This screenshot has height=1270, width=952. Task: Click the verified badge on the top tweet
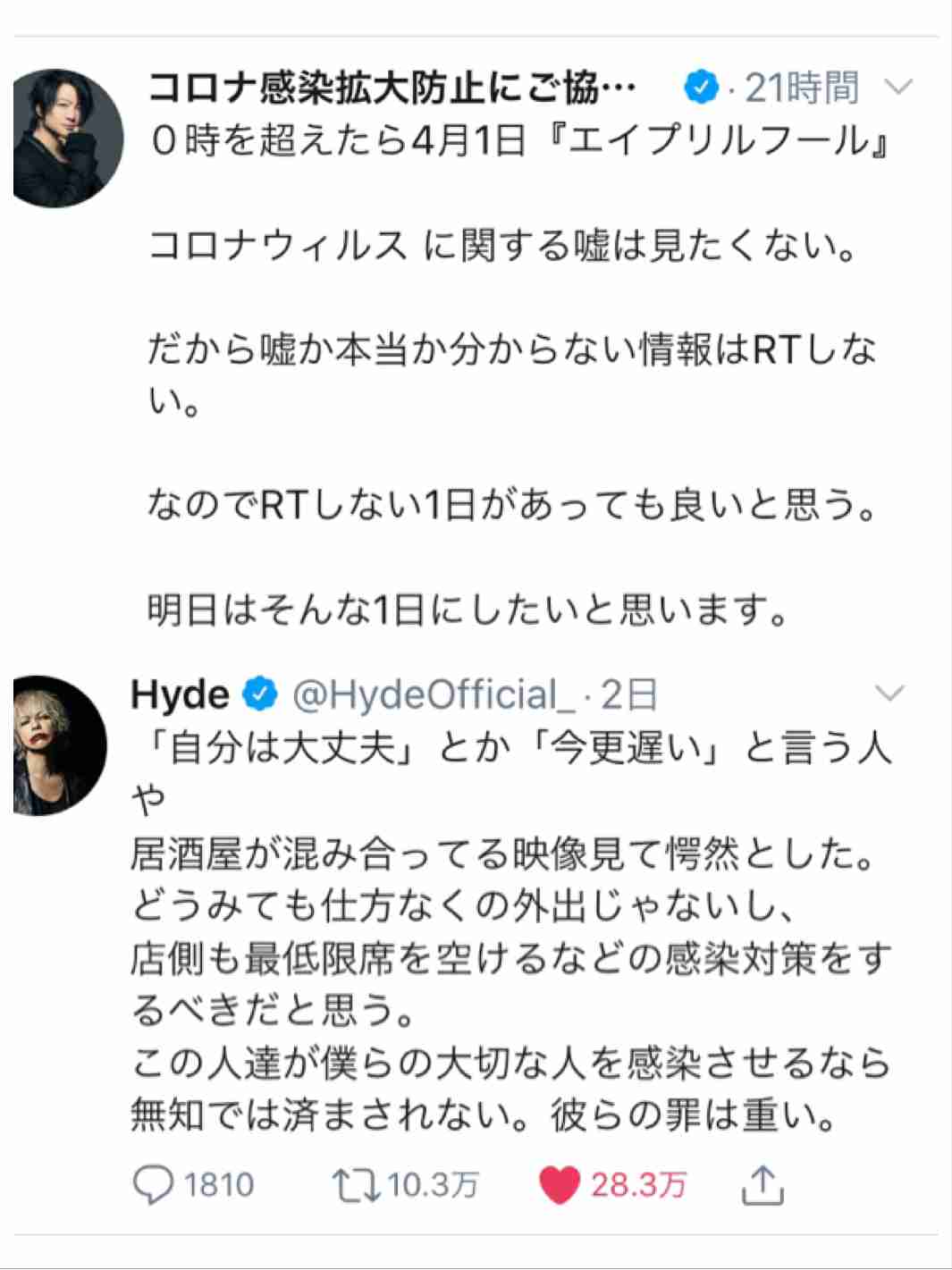(699, 87)
